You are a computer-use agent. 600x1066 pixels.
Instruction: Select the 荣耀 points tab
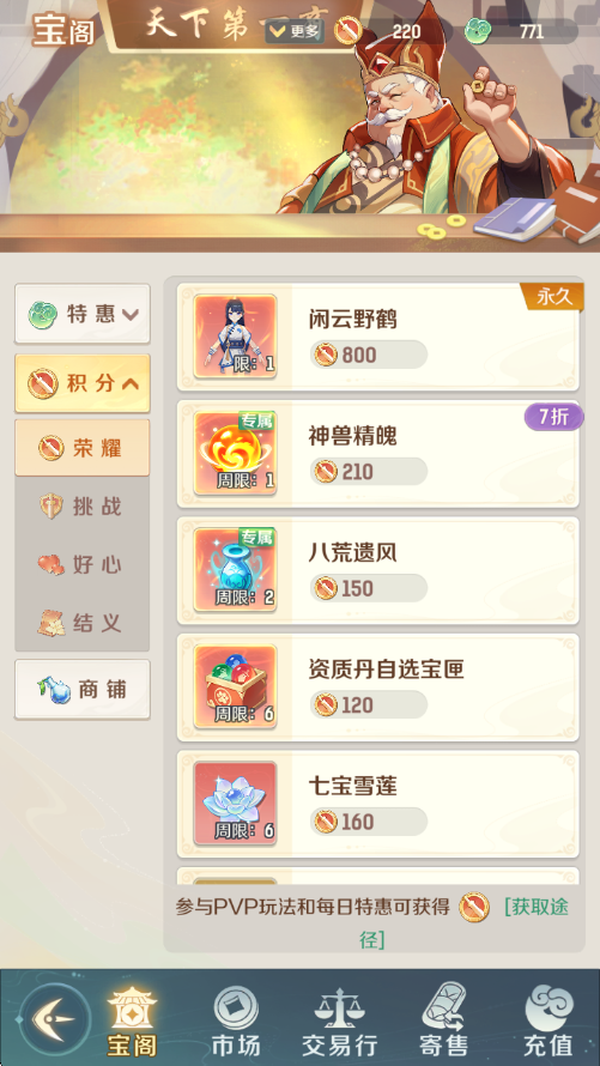82,448
